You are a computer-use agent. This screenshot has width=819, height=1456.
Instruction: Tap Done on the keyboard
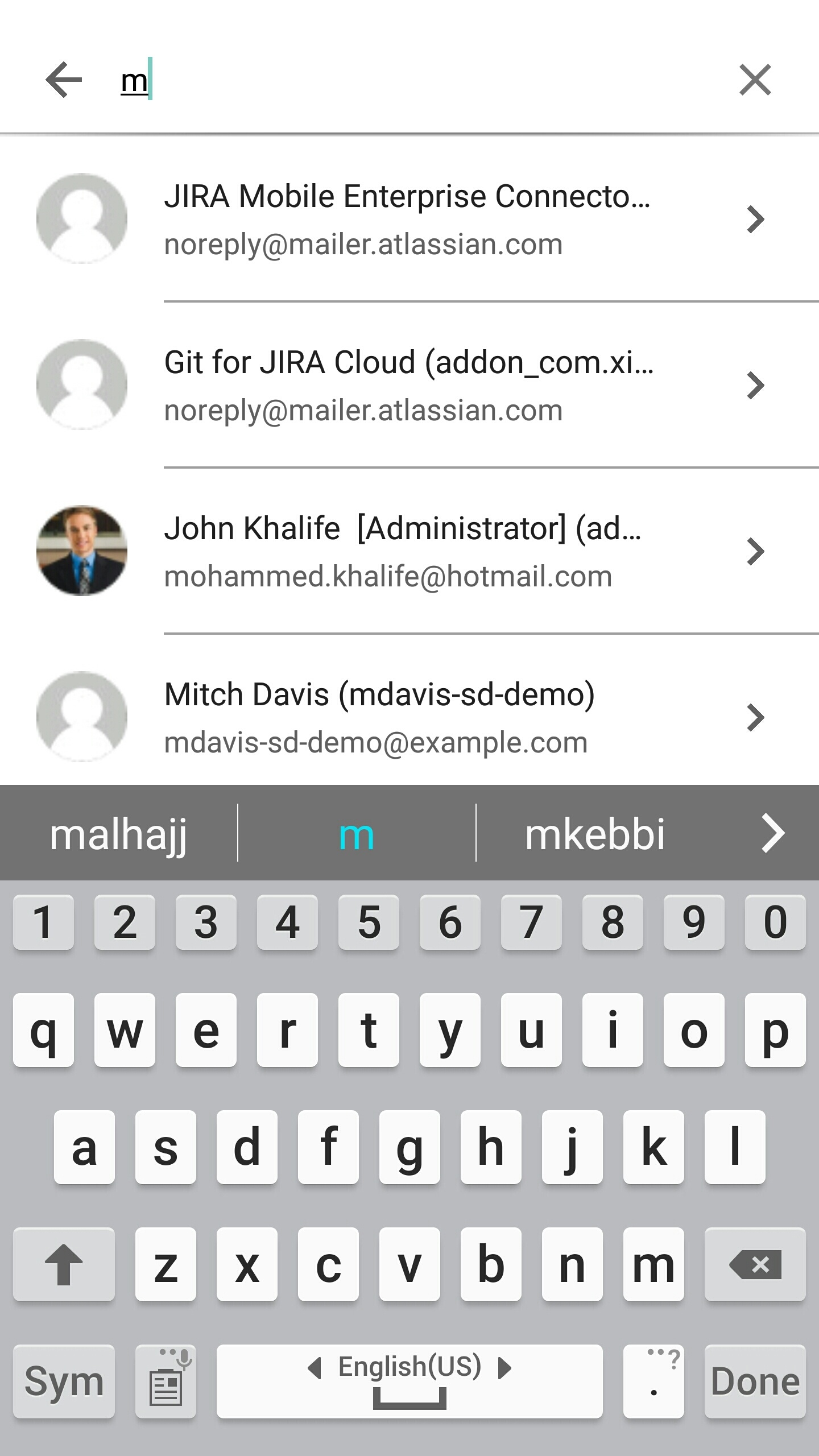755,1381
